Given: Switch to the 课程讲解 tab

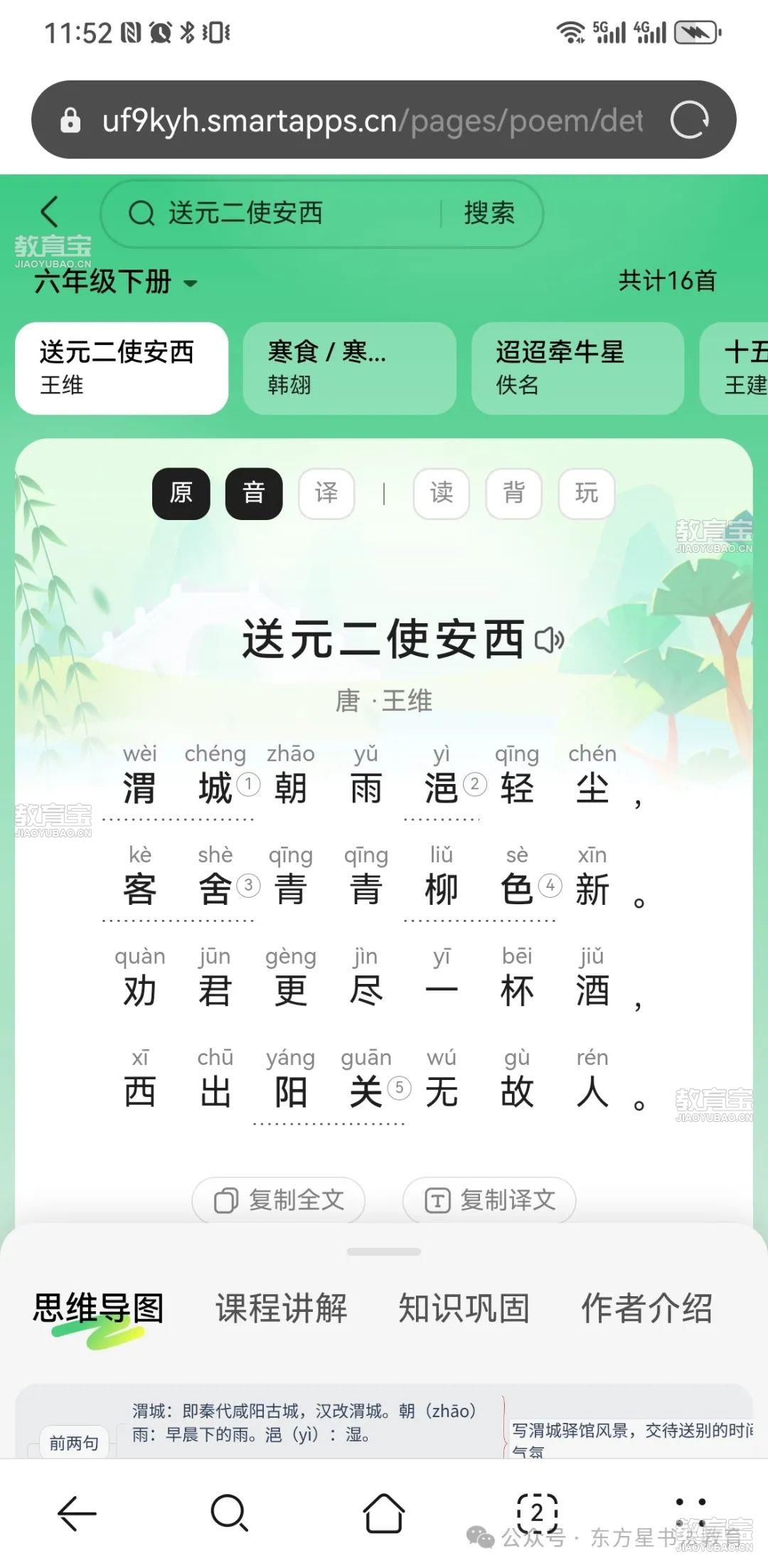Looking at the screenshot, I should tap(282, 1308).
